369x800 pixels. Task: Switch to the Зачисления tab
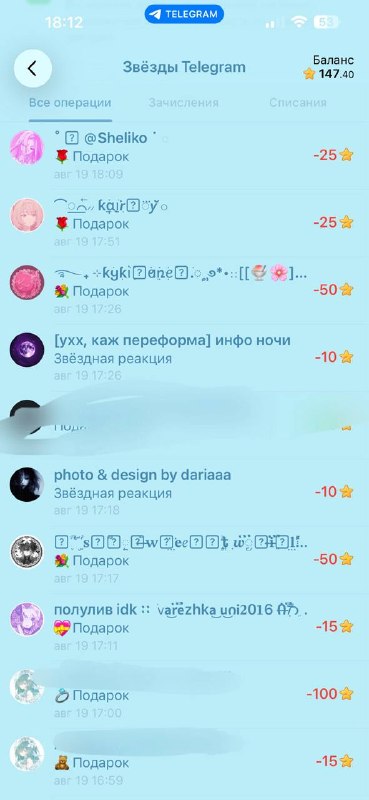[x=183, y=103]
